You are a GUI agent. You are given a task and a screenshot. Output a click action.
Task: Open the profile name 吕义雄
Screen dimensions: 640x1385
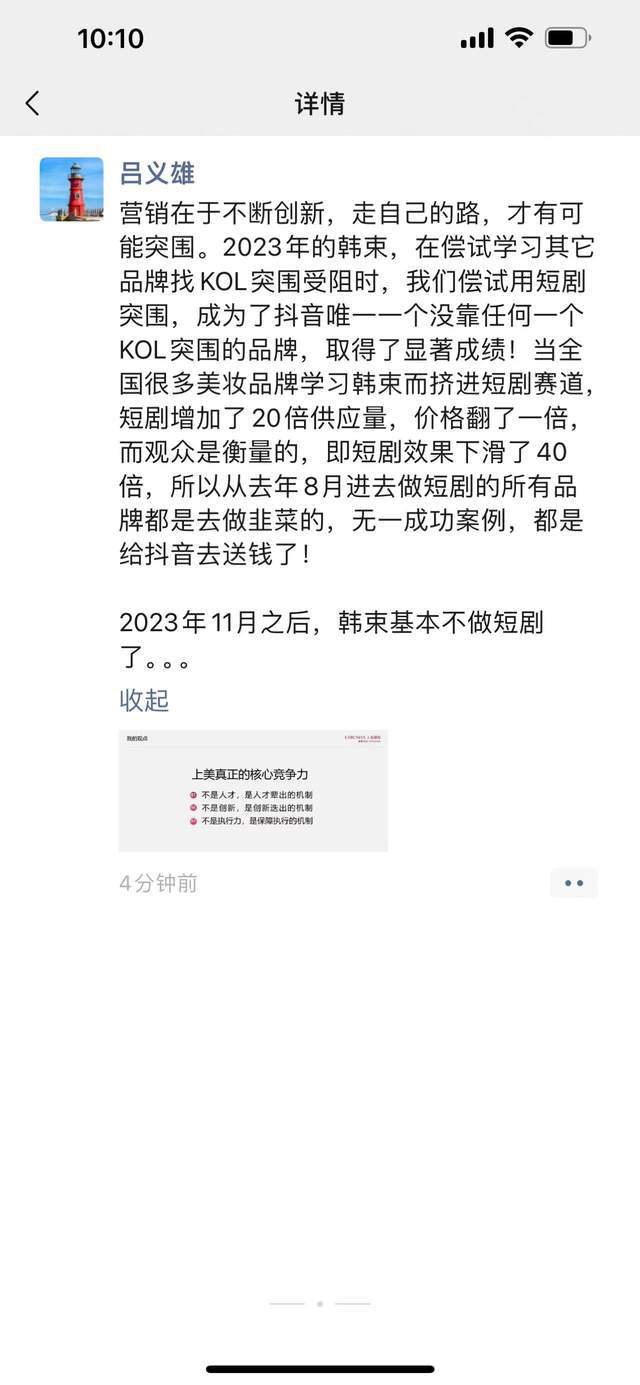pyautogui.click(x=157, y=173)
